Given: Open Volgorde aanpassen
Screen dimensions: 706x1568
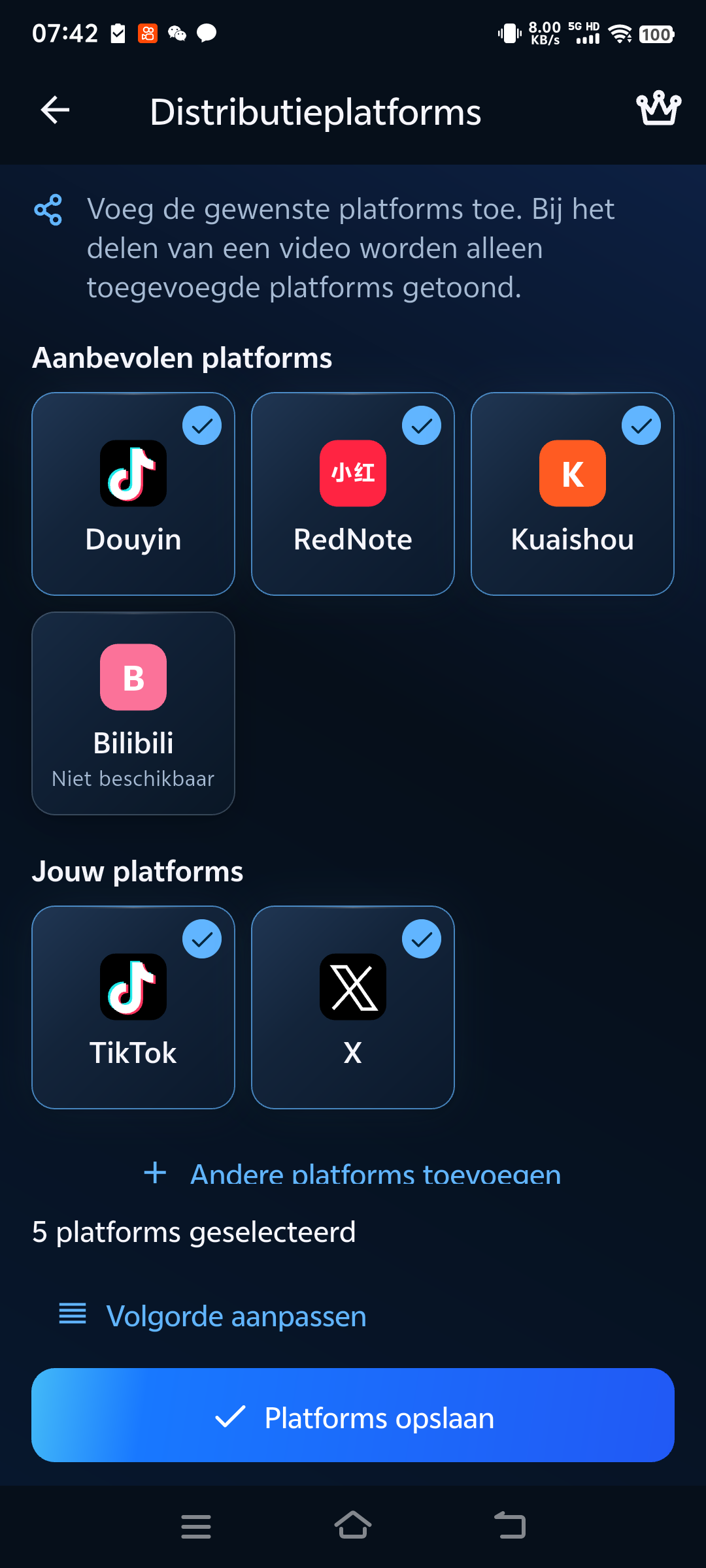Looking at the screenshot, I should click(212, 1316).
